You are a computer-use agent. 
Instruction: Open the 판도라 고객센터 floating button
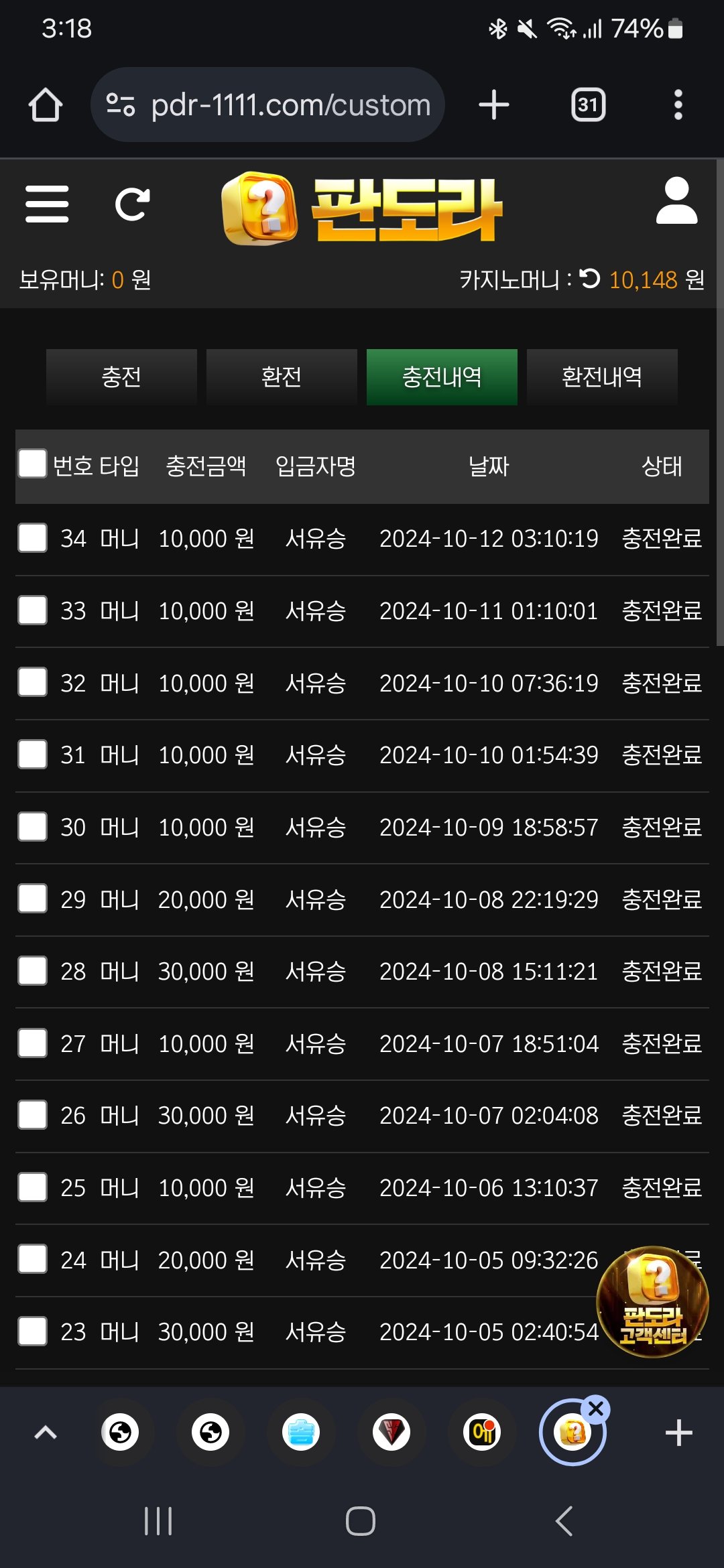(652, 1301)
